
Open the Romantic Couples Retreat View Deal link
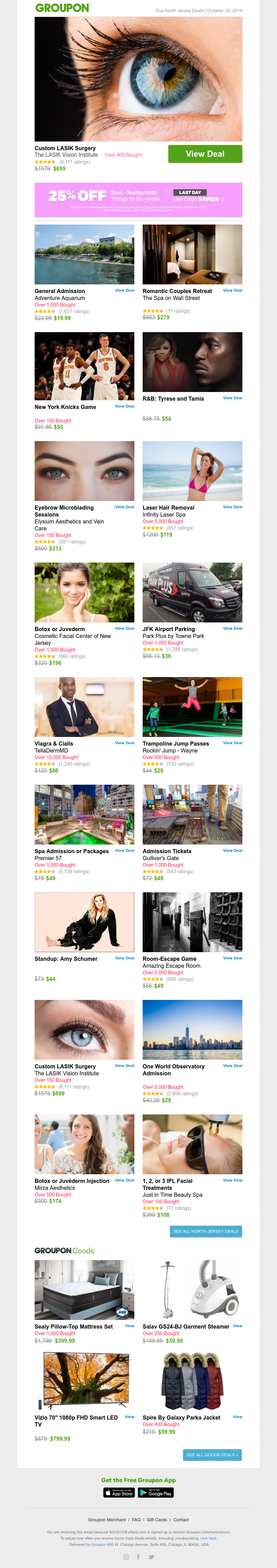click(x=232, y=290)
